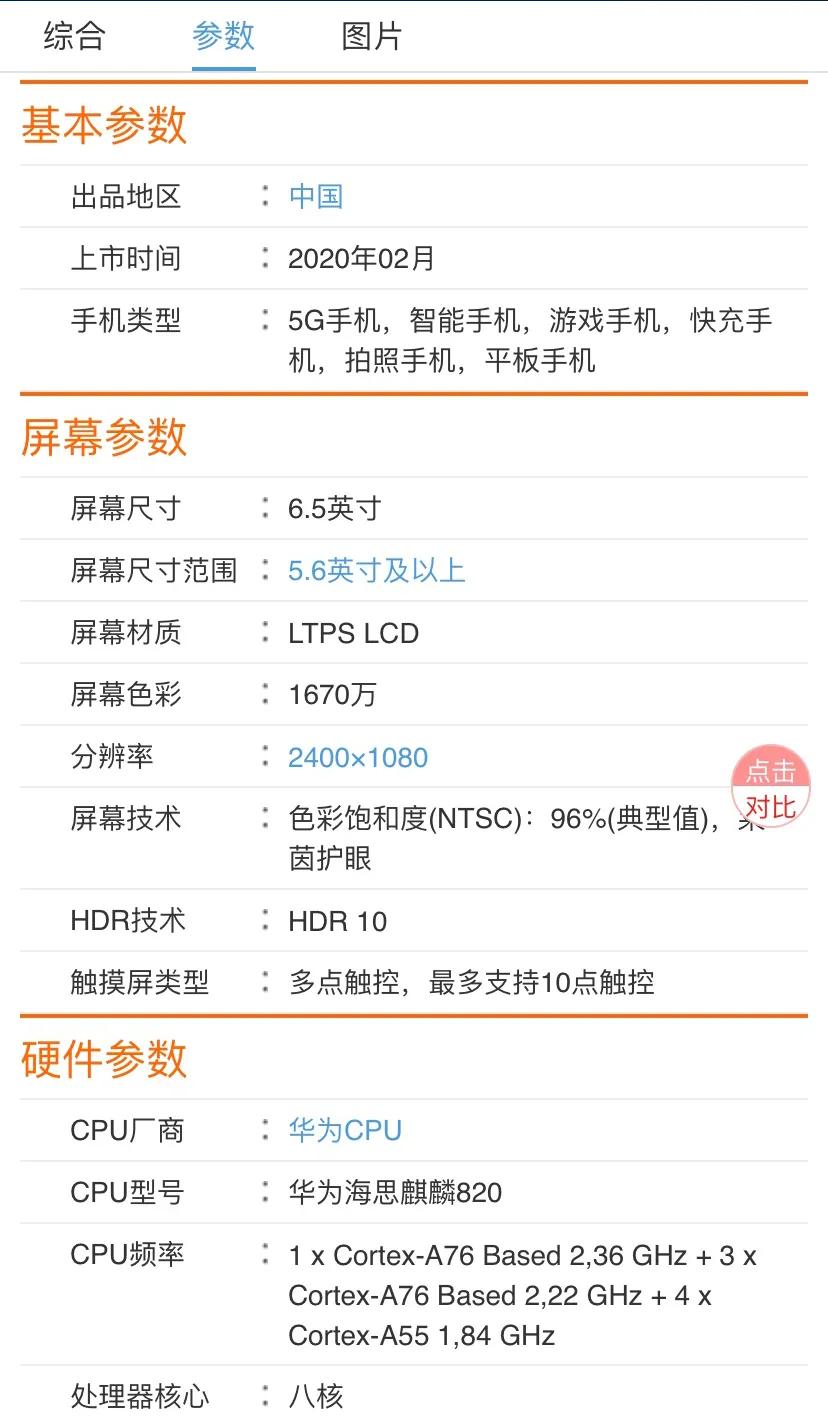The image size is (828, 1425).
Task: Select the LTPS LCD screen material text
Action: click(352, 632)
